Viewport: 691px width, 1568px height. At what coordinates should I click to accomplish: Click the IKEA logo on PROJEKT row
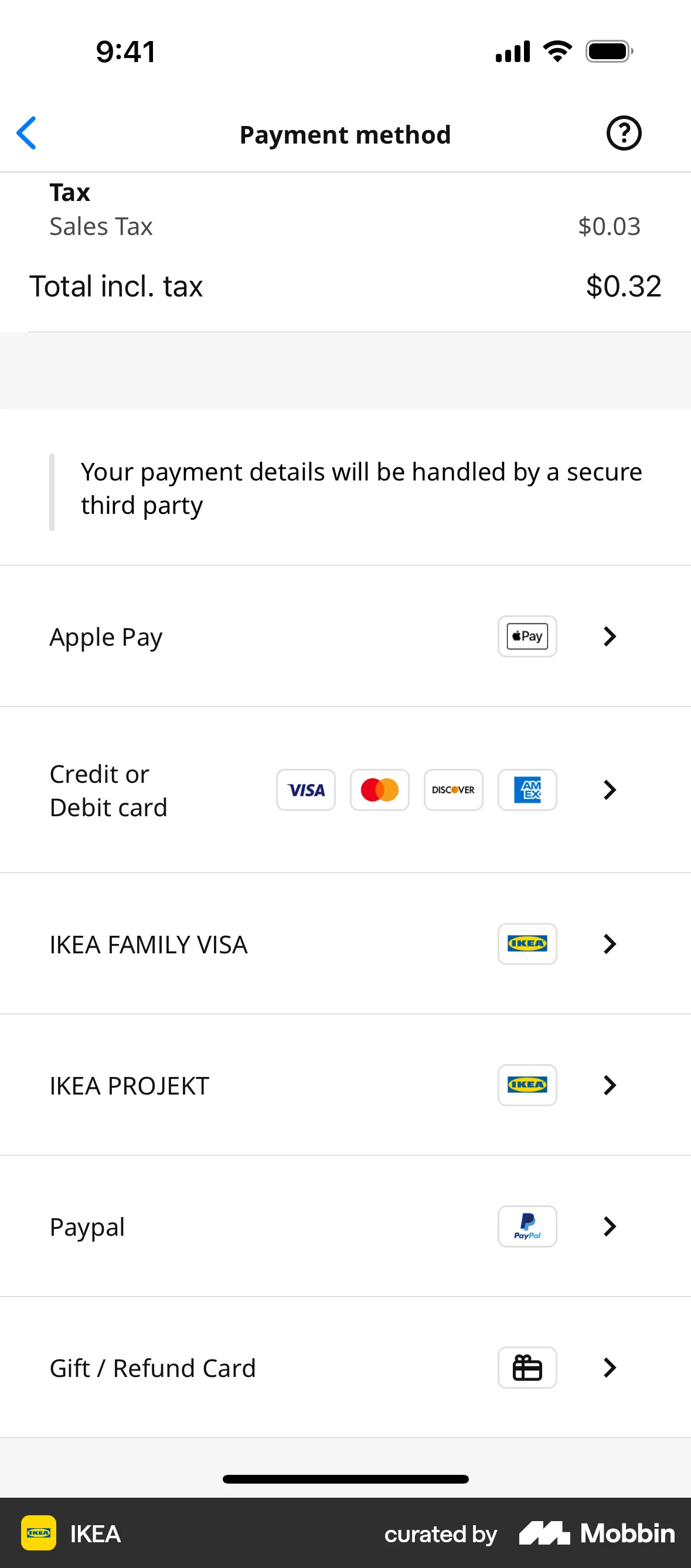click(x=527, y=1085)
